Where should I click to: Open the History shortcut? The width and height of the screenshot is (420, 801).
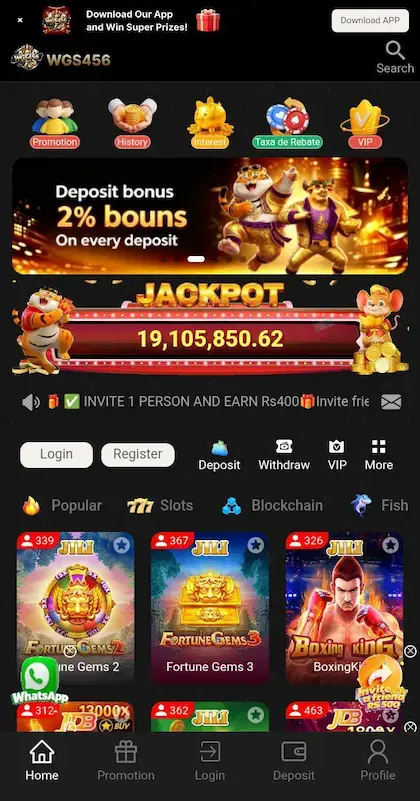(132, 124)
